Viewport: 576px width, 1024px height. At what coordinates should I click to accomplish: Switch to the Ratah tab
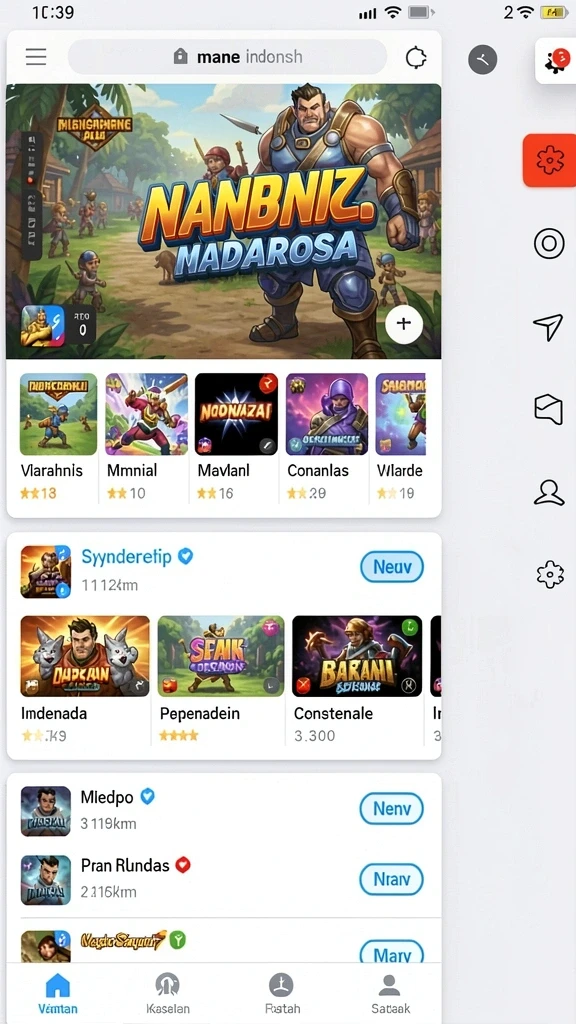[281, 994]
